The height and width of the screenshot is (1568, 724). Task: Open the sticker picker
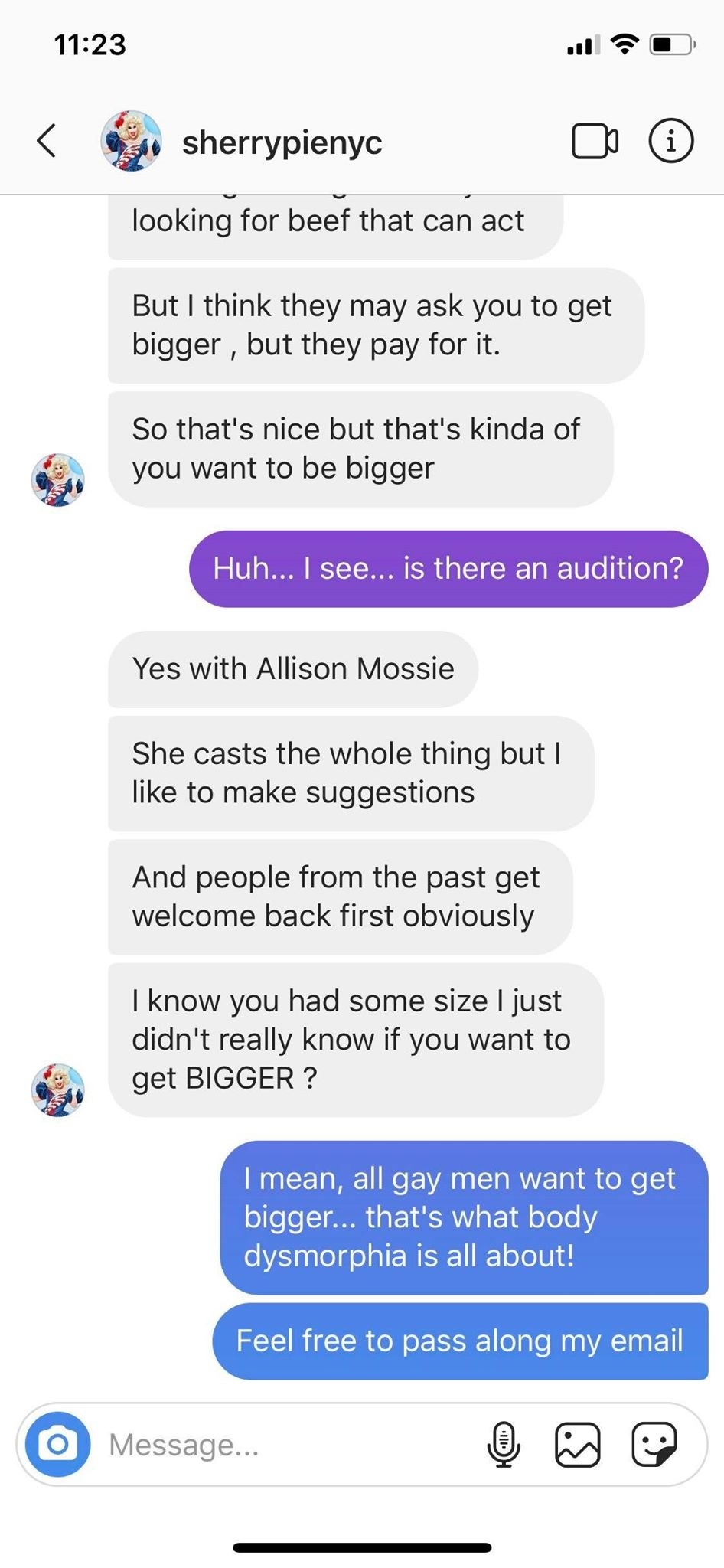coord(654,1445)
